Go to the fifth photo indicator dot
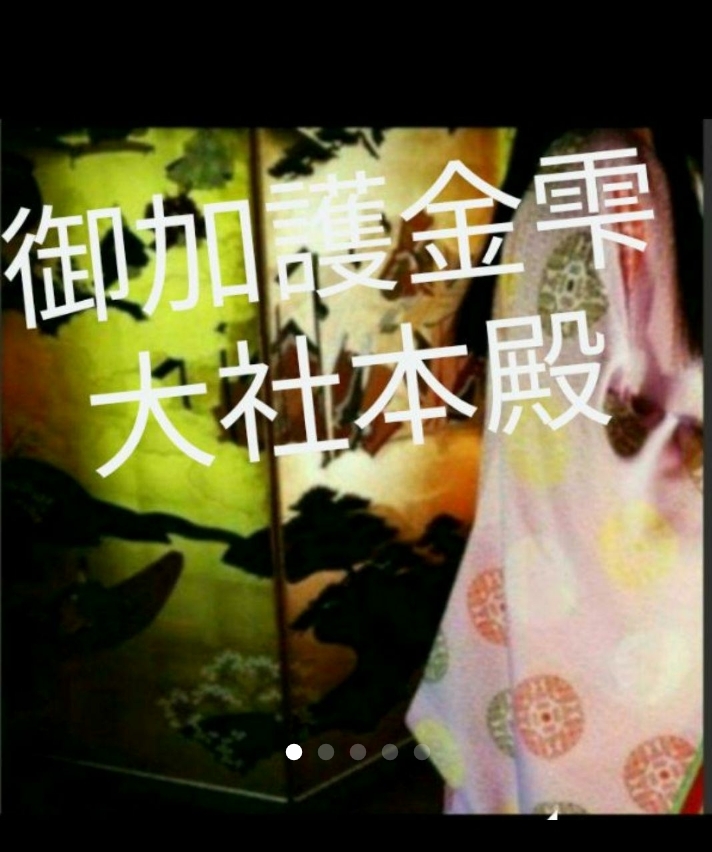The height and width of the screenshot is (852, 712). pyautogui.click(x=422, y=752)
